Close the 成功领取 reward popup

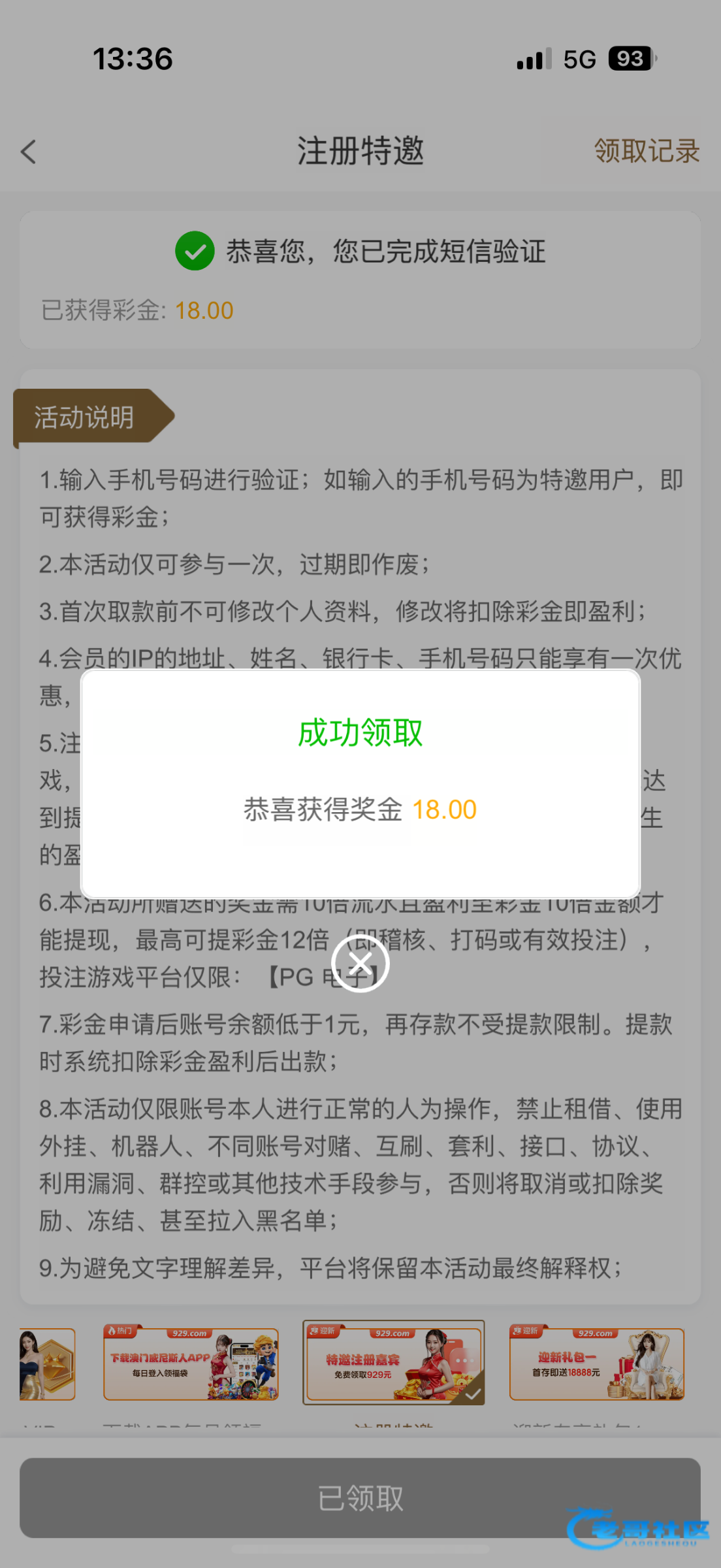coord(360,962)
